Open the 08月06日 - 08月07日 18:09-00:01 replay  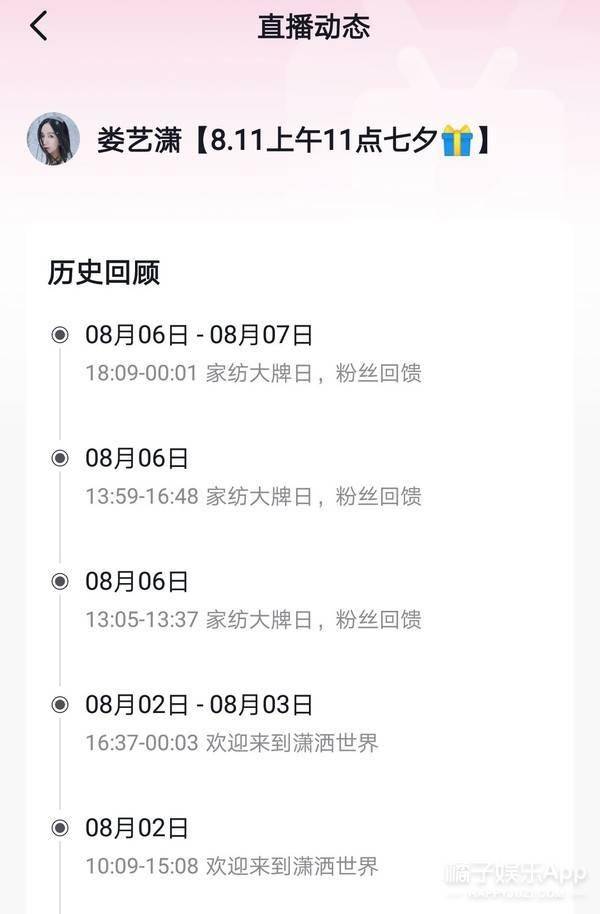[253, 354]
